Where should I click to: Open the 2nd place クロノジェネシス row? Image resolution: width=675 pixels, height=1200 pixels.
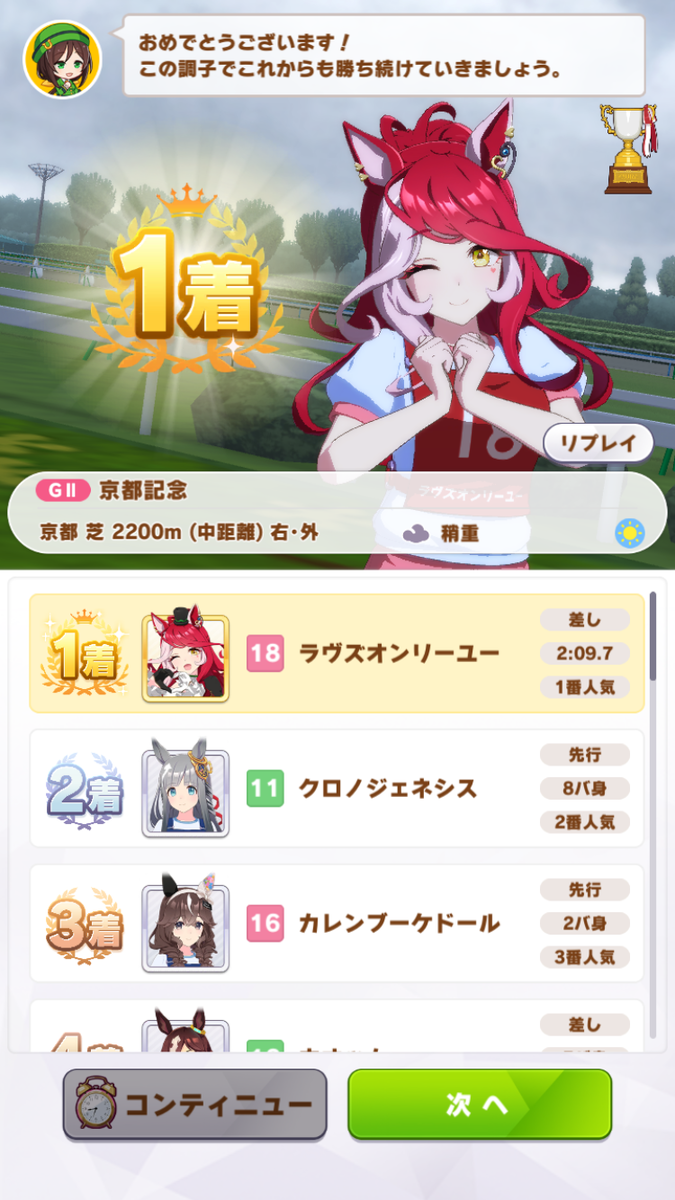point(336,788)
